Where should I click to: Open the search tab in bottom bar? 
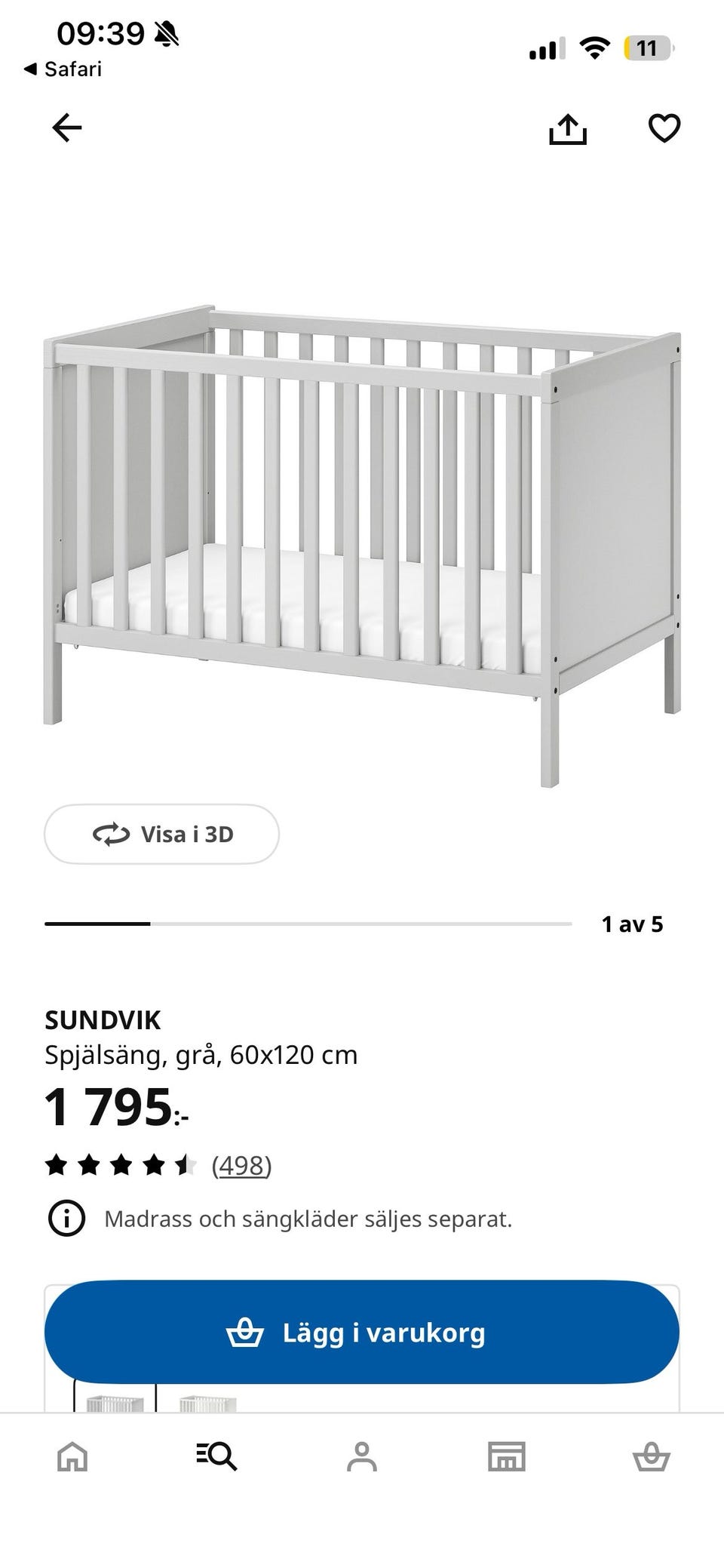pyautogui.click(x=216, y=1456)
